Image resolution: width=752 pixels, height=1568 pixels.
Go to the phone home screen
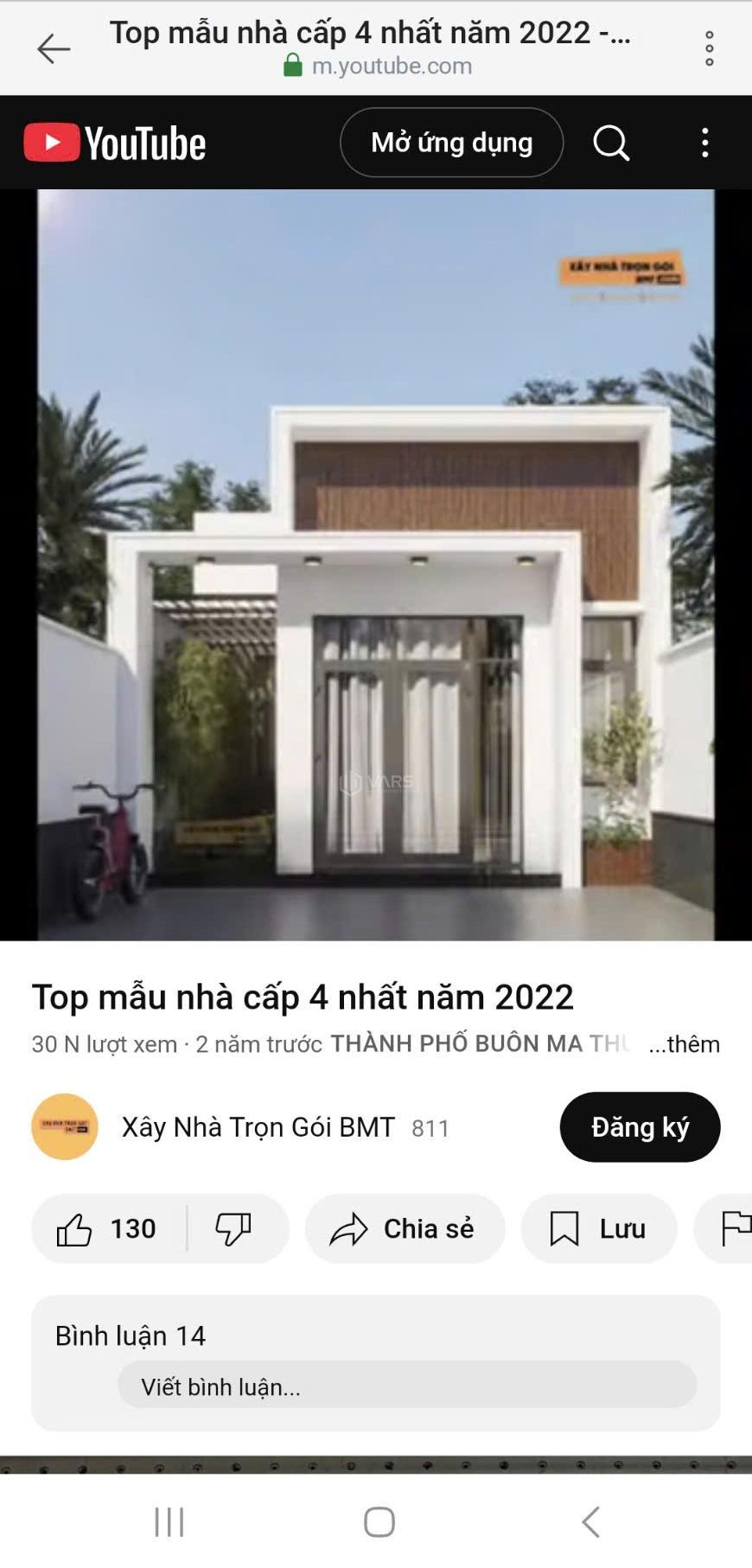coord(379,1522)
